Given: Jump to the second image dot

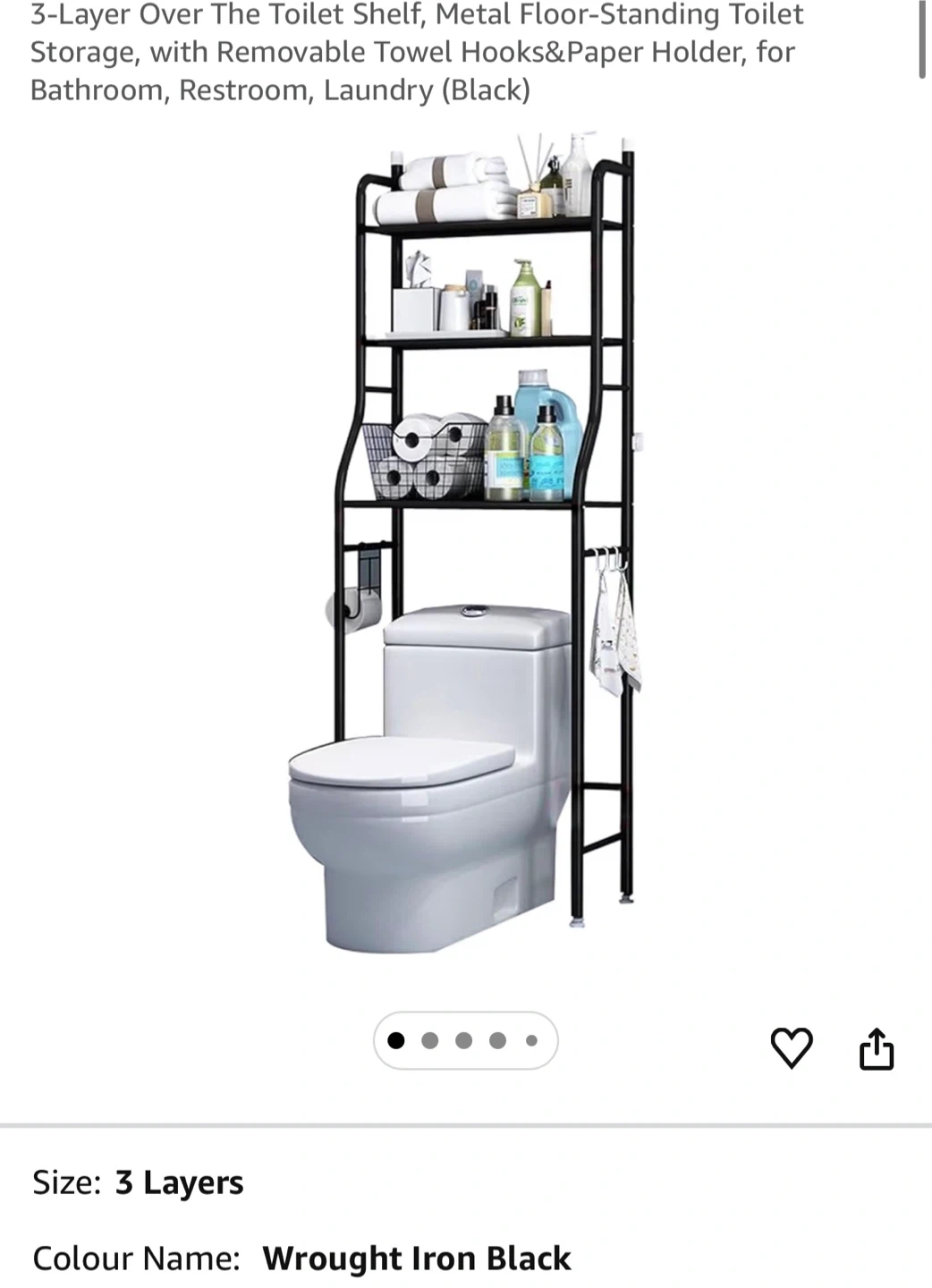Looking at the screenshot, I should point(430,1040).
